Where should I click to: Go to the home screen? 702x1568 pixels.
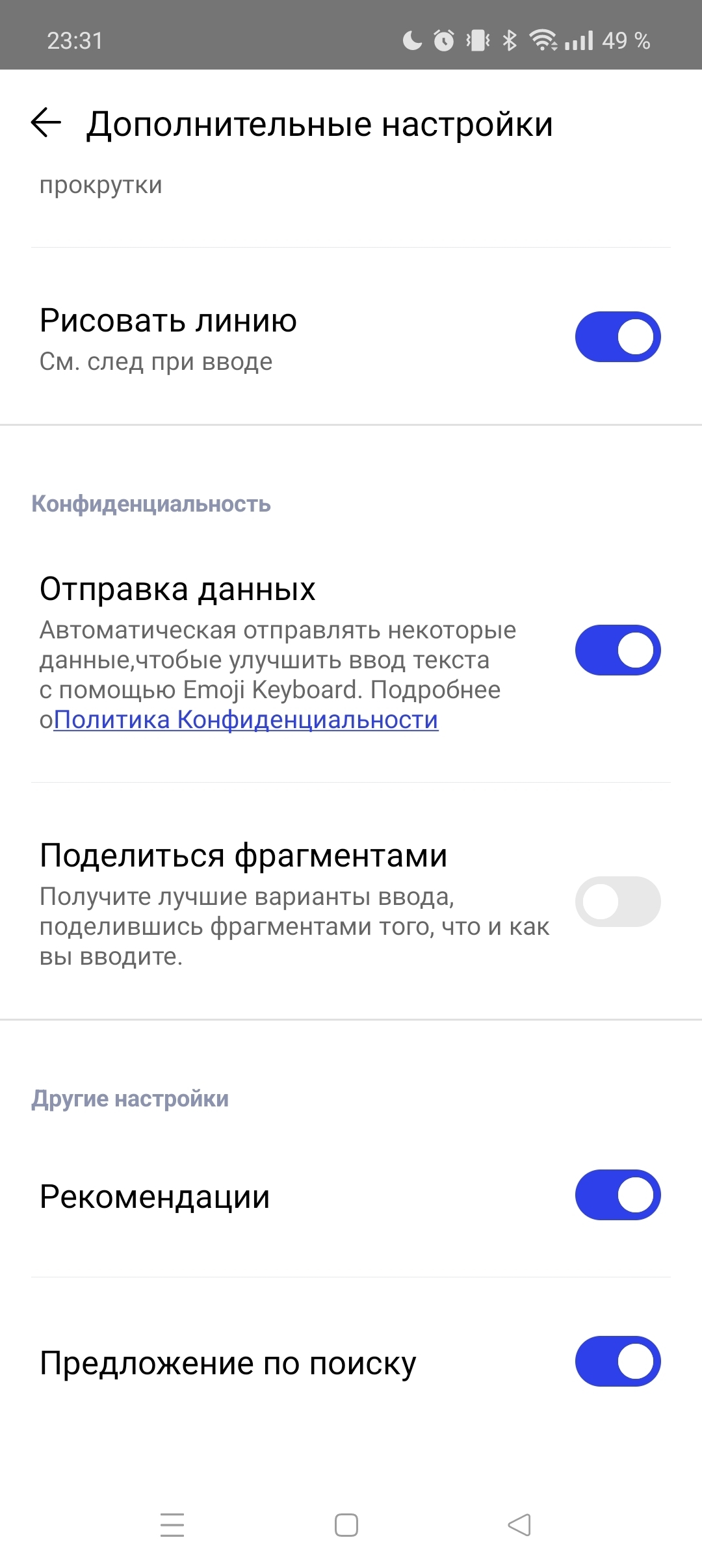(346, 1524)
